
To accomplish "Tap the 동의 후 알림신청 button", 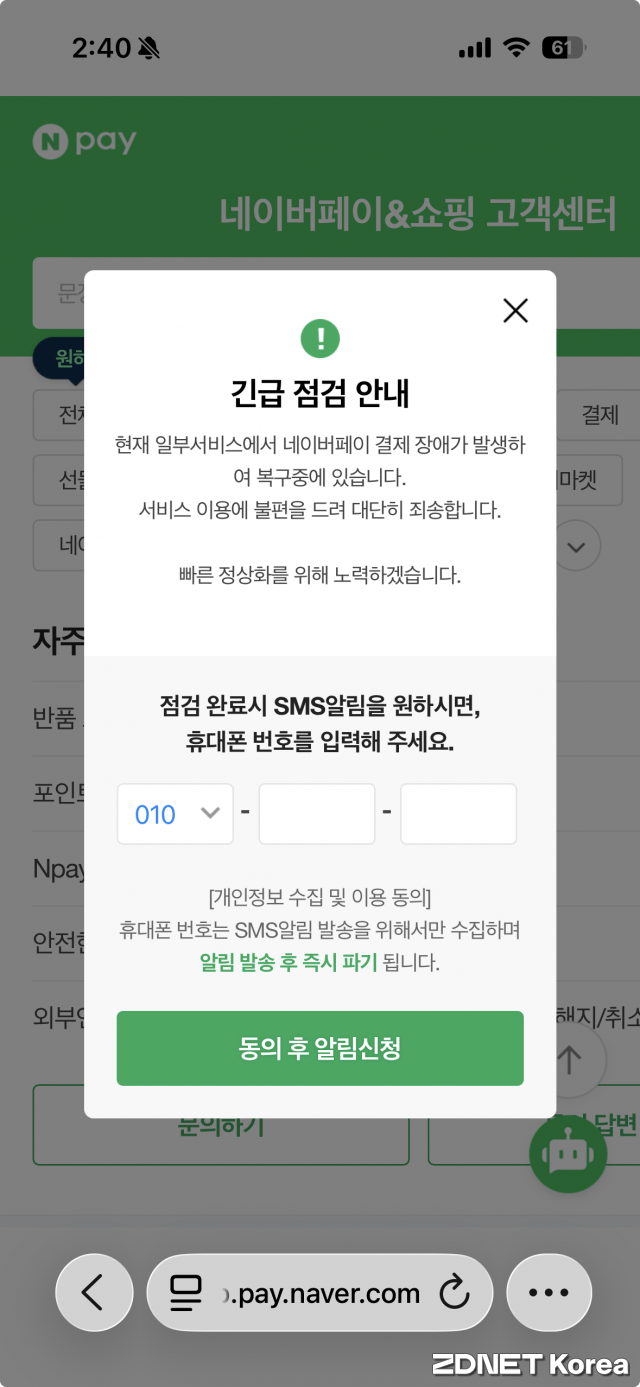I will (320, 1048).
